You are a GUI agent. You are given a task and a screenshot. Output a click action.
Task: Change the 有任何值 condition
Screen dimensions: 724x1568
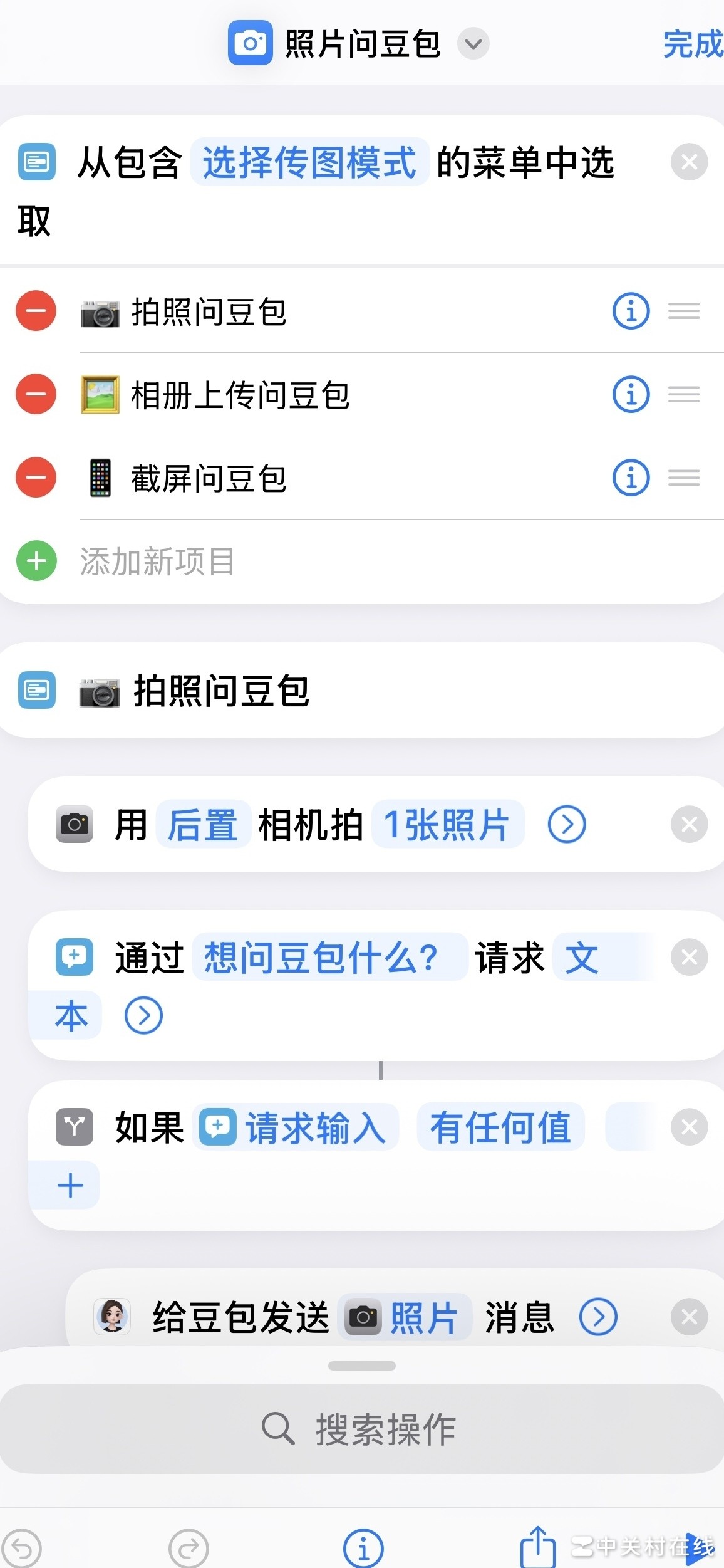tap(500, 1127)
